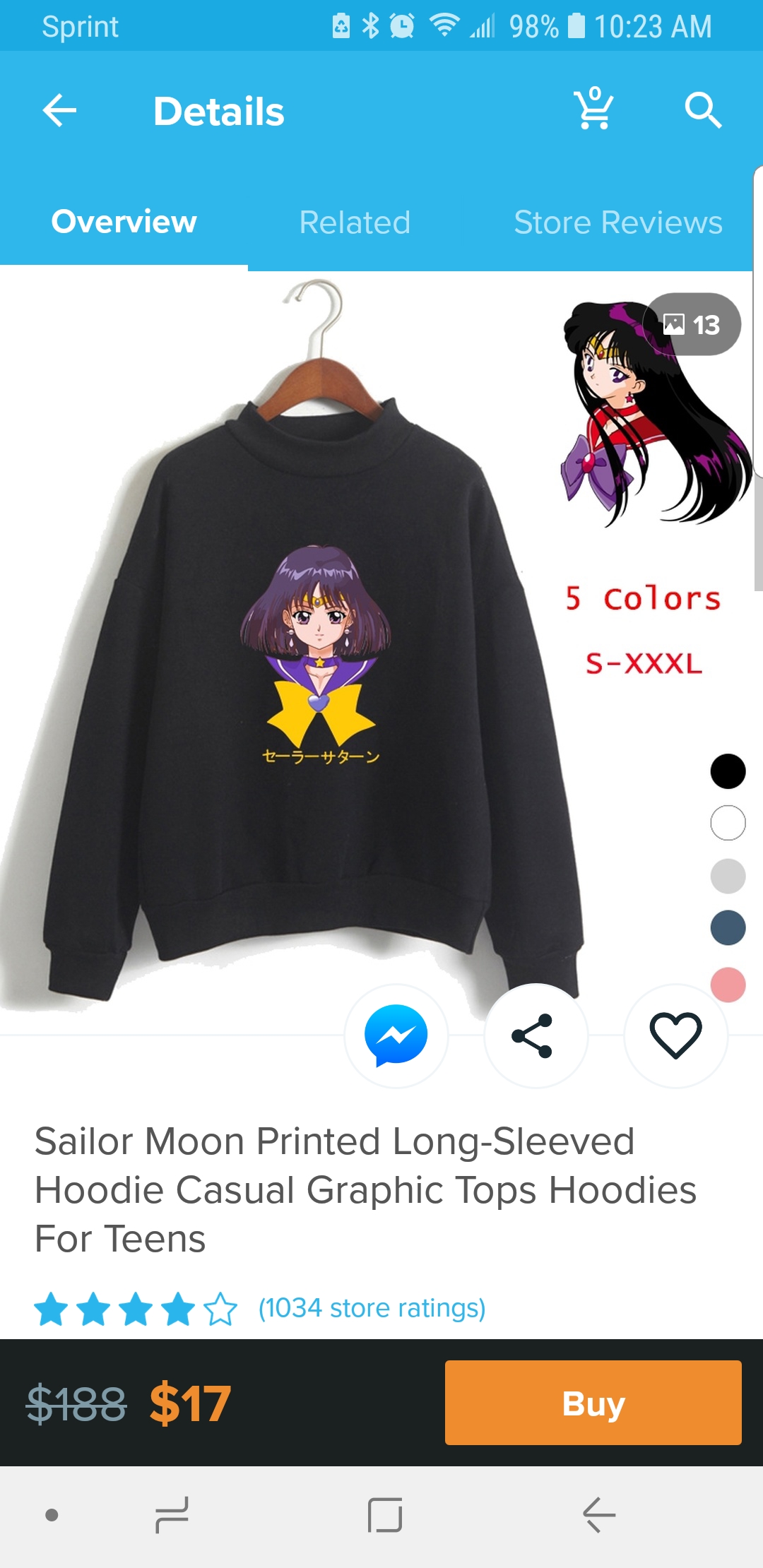763x1568 pixels.
Task: Select the Overview tab
Action: pos(124,222)
